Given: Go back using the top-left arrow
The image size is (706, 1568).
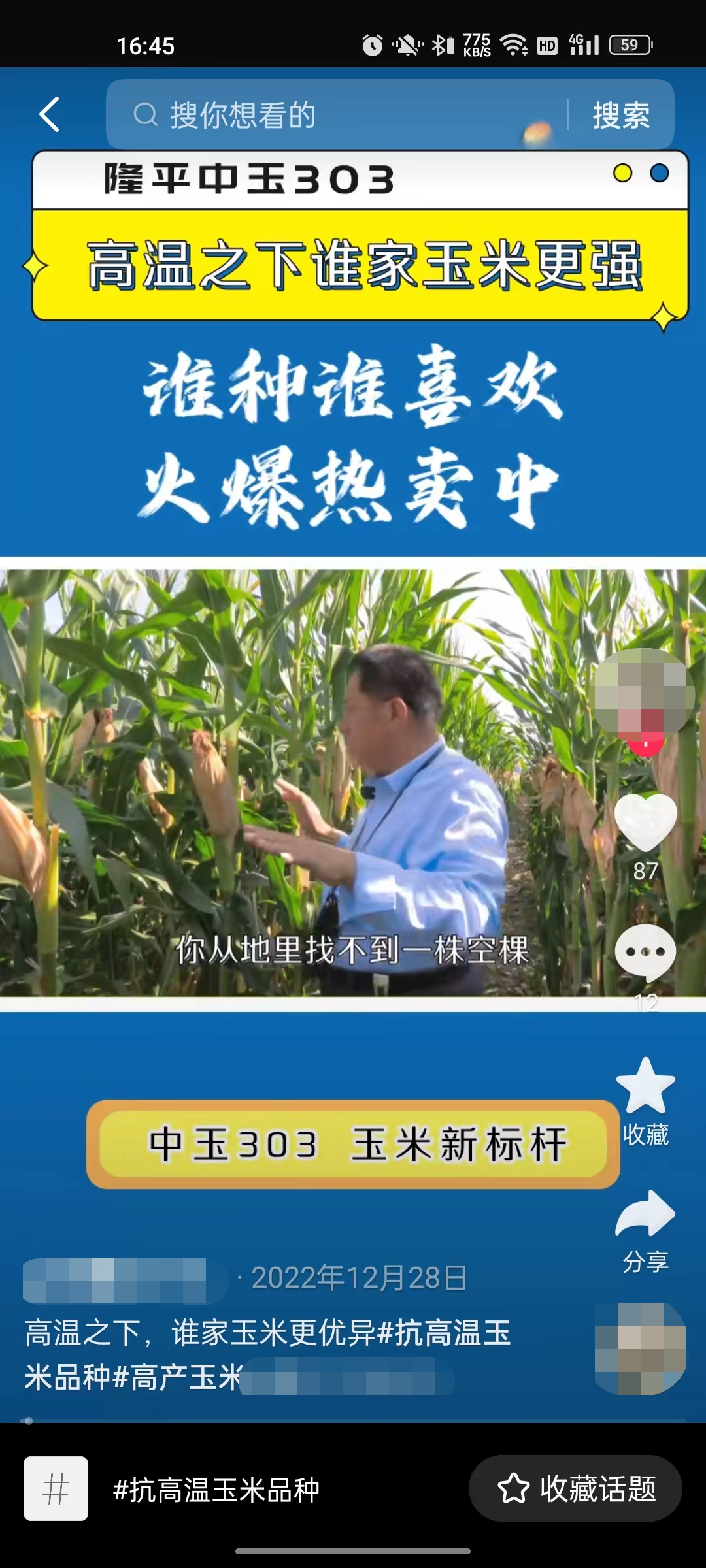Looking at the screenshot, I should 50,115.
